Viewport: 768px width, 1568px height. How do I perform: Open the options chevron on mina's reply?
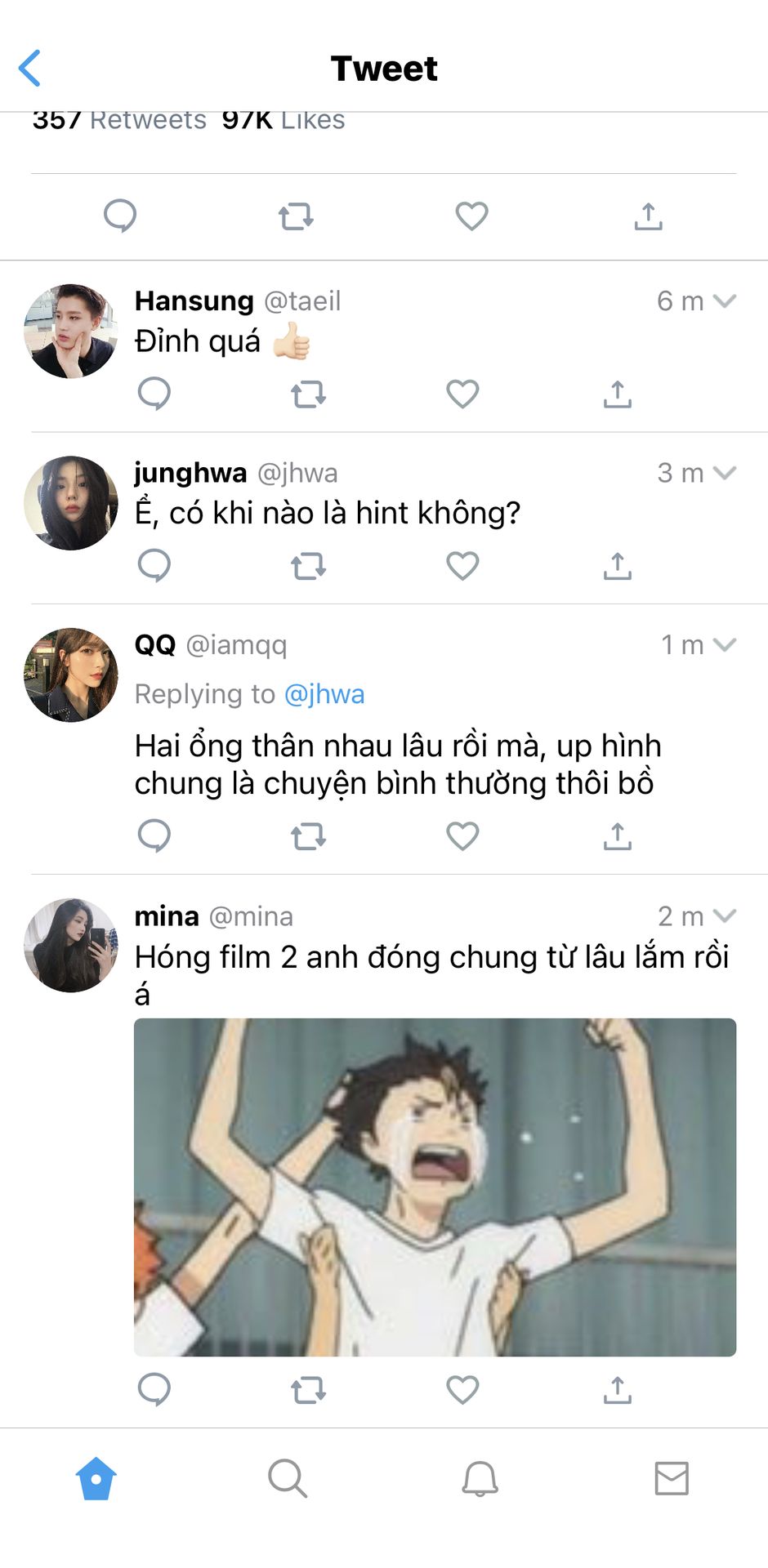725,915
